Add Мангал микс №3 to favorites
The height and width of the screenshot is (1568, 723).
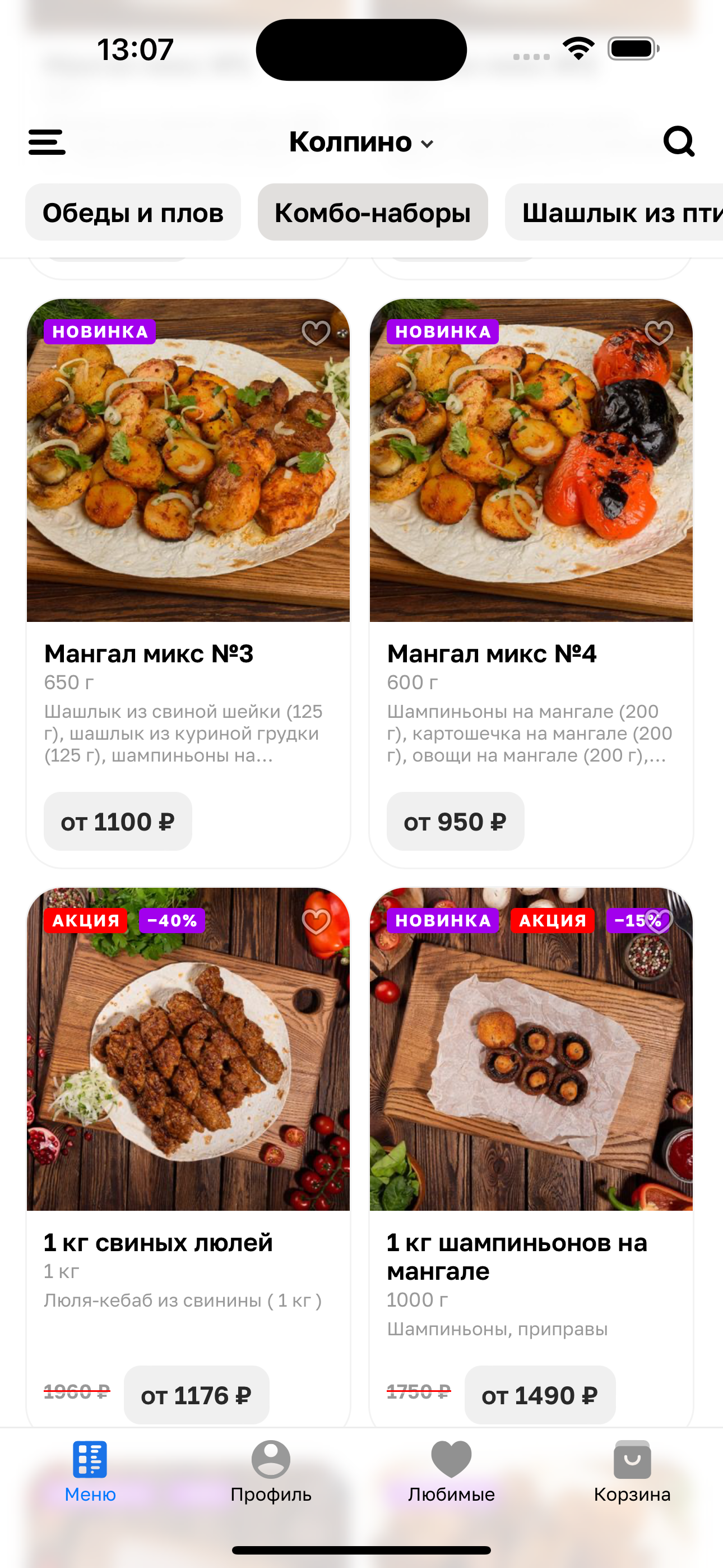tap(316, 333)
